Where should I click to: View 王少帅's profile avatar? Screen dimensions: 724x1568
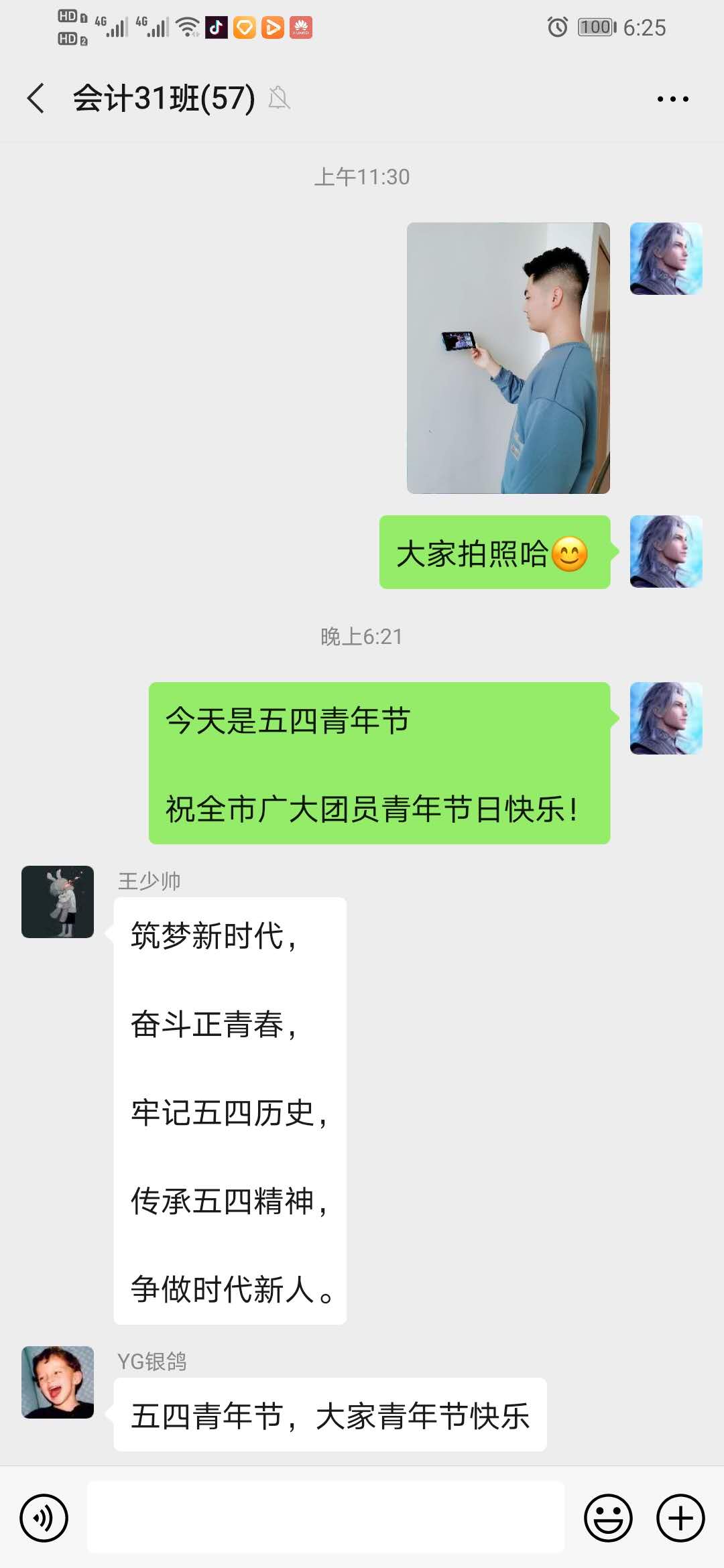coord(58,902)
